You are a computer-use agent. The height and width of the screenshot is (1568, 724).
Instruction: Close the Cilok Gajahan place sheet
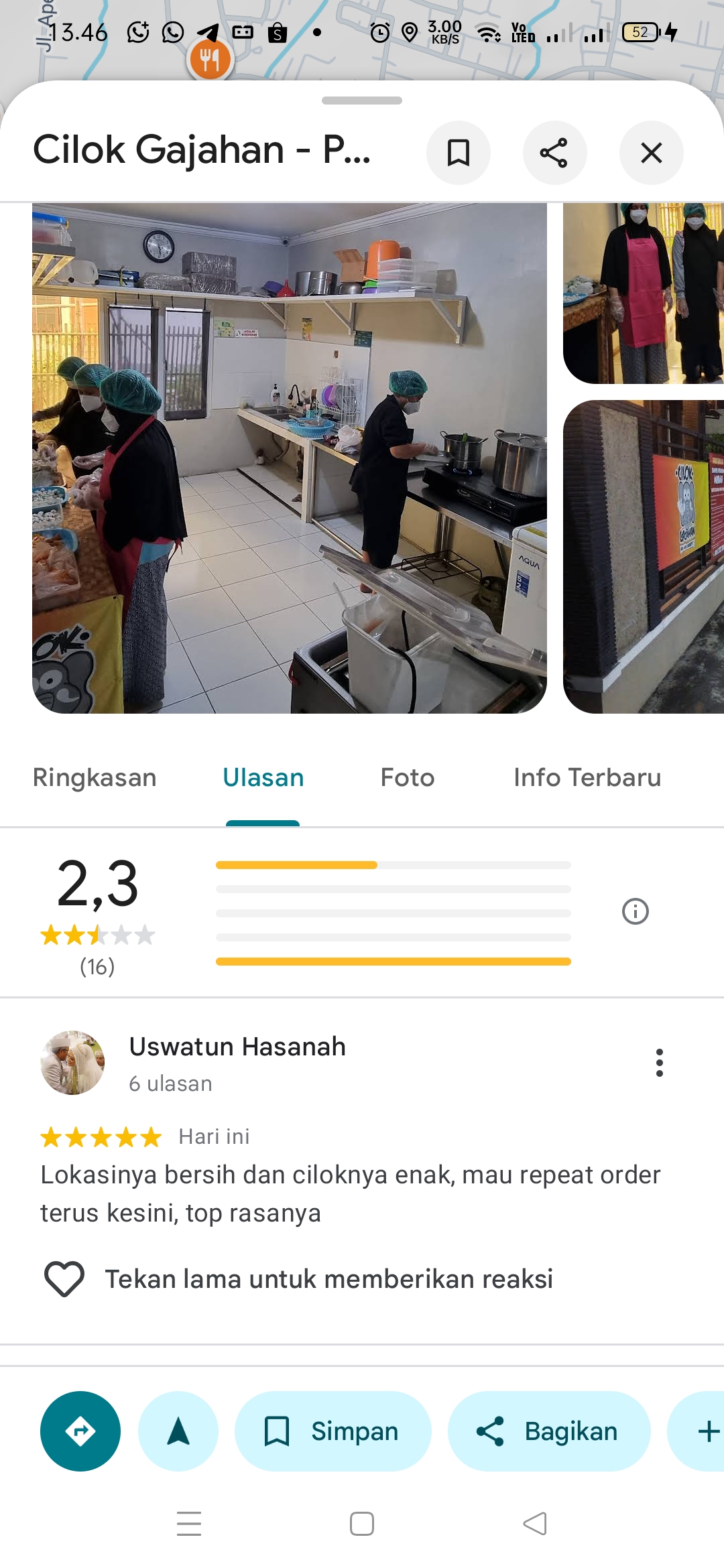pyautogui.click(x=651, y=153)
